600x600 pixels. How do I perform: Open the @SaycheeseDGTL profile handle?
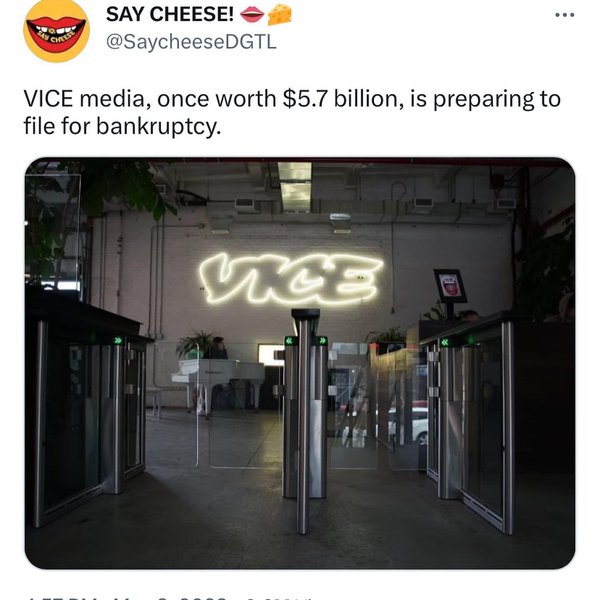[x=191, y=42]
